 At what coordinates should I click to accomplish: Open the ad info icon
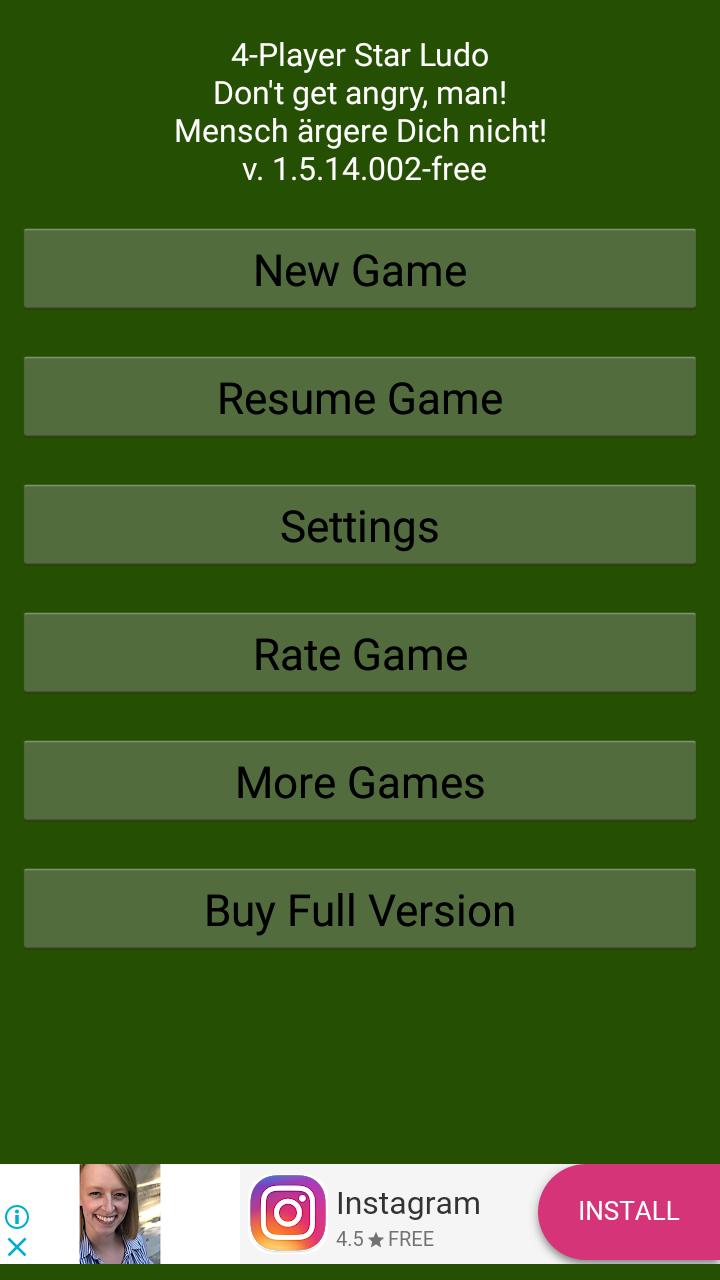17,1217
